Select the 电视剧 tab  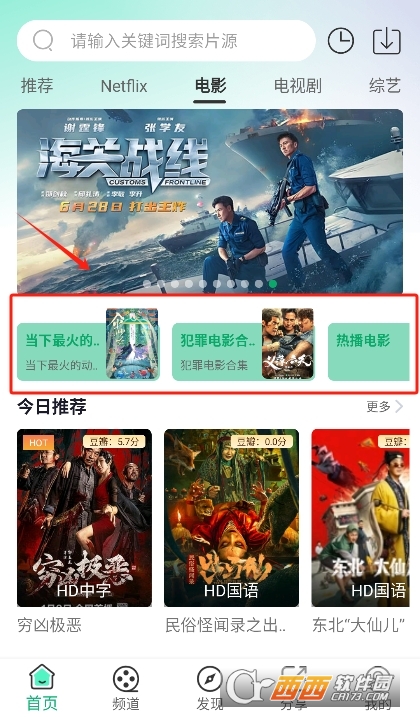click(298, 86)
